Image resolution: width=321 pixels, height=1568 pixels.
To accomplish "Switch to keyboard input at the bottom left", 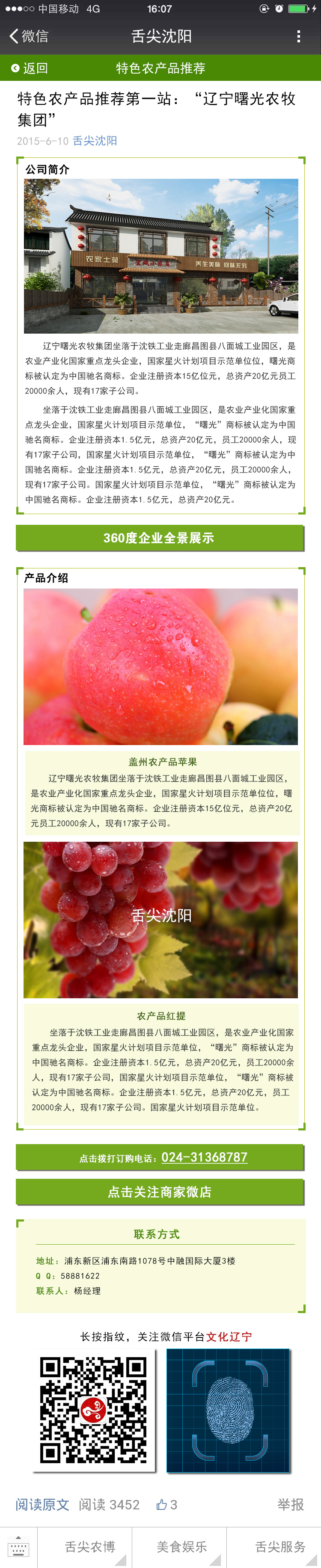I will click(x=18, y=1546).
